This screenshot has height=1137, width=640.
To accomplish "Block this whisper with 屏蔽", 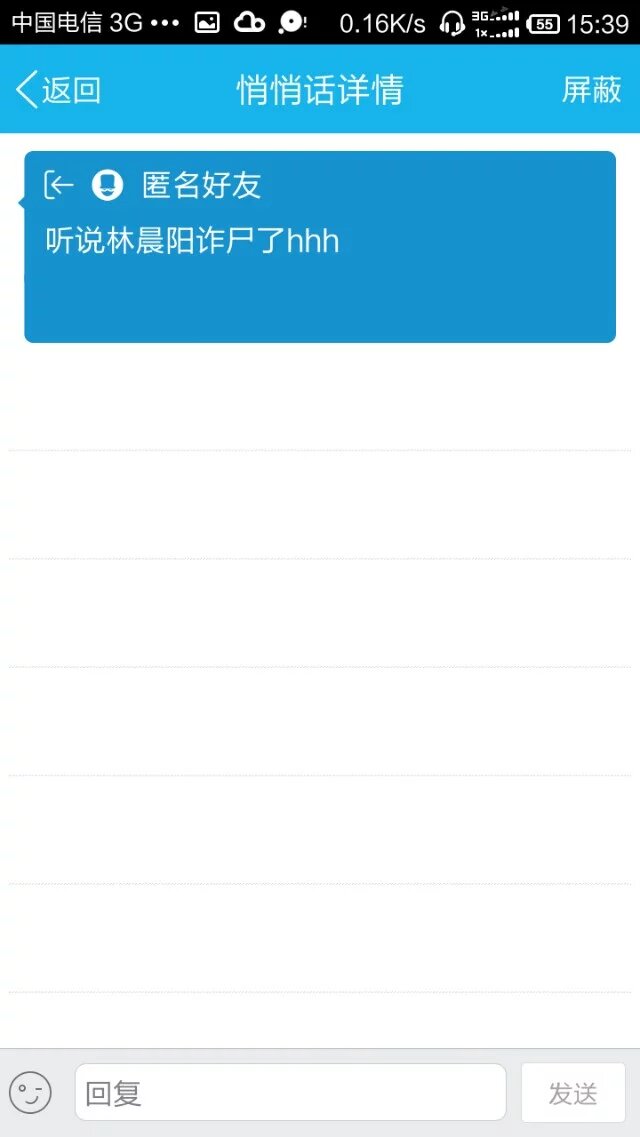I will [x=591, y=90].
